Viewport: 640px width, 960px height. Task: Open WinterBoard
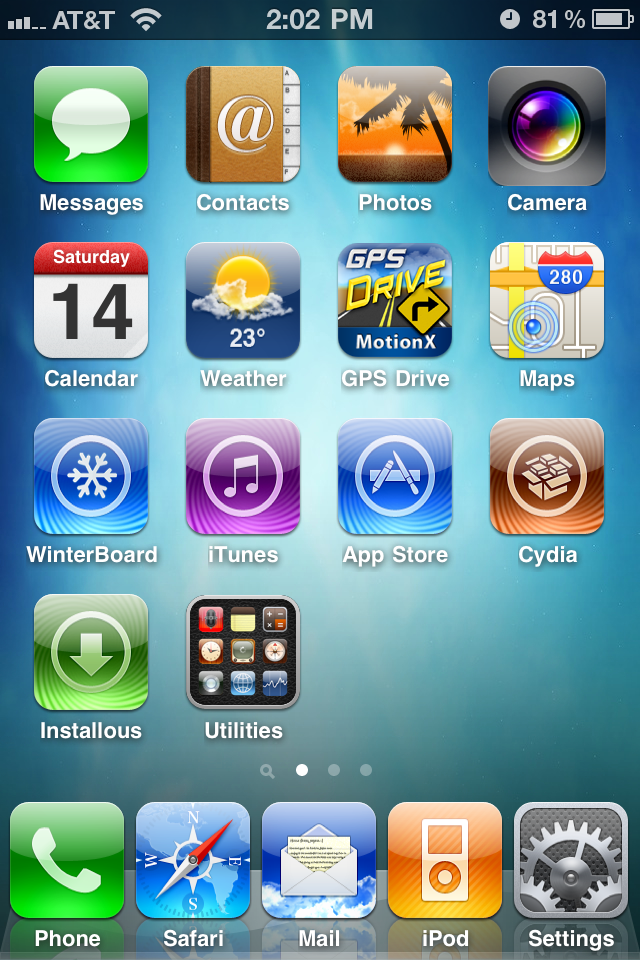(91, 477)
